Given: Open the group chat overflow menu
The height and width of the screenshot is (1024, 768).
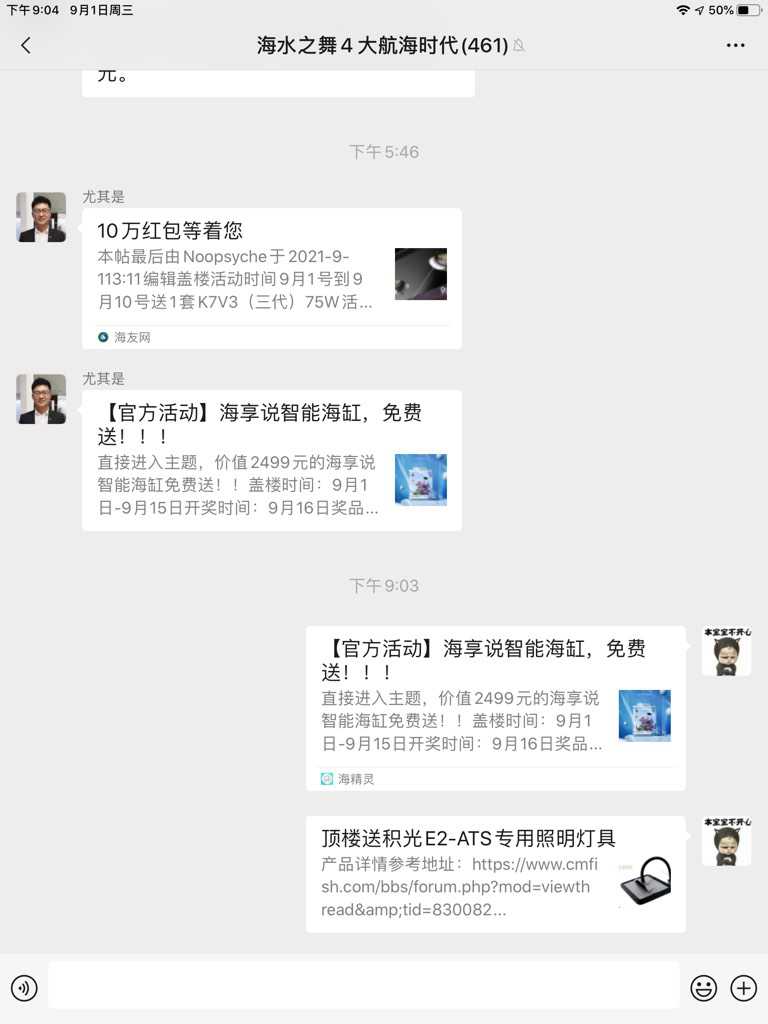Looking at the screenshot, I should (x=736, y=45).
